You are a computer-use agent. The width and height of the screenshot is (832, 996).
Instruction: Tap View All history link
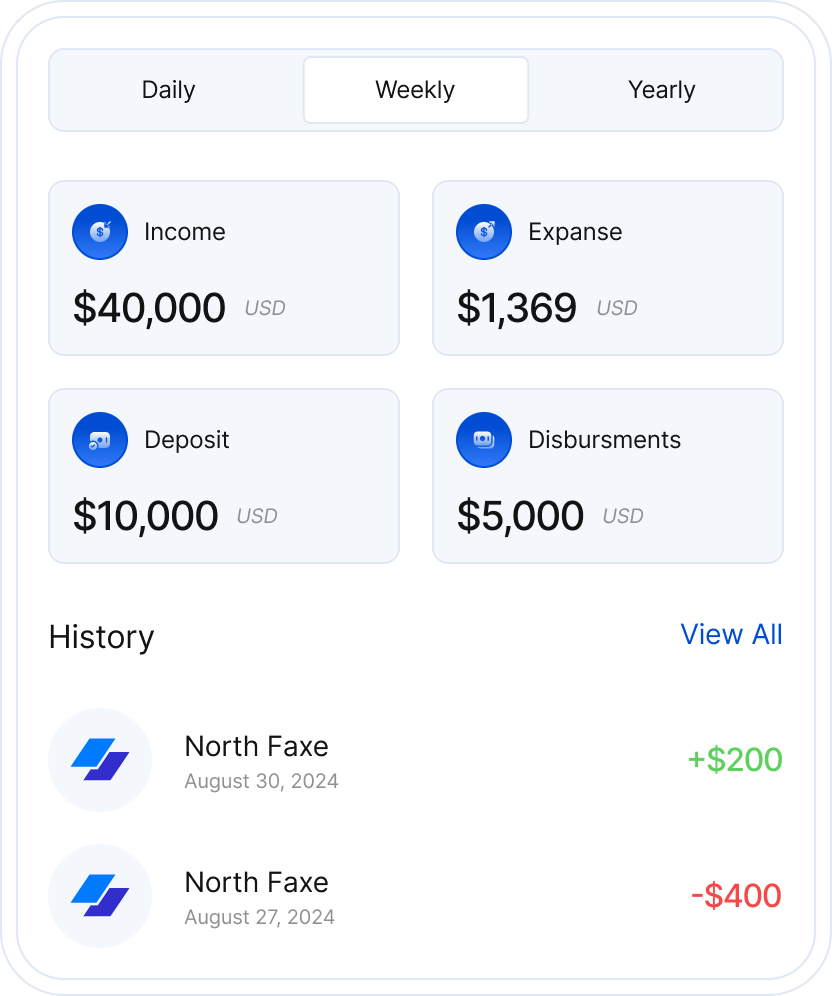[x=731, y=635]
